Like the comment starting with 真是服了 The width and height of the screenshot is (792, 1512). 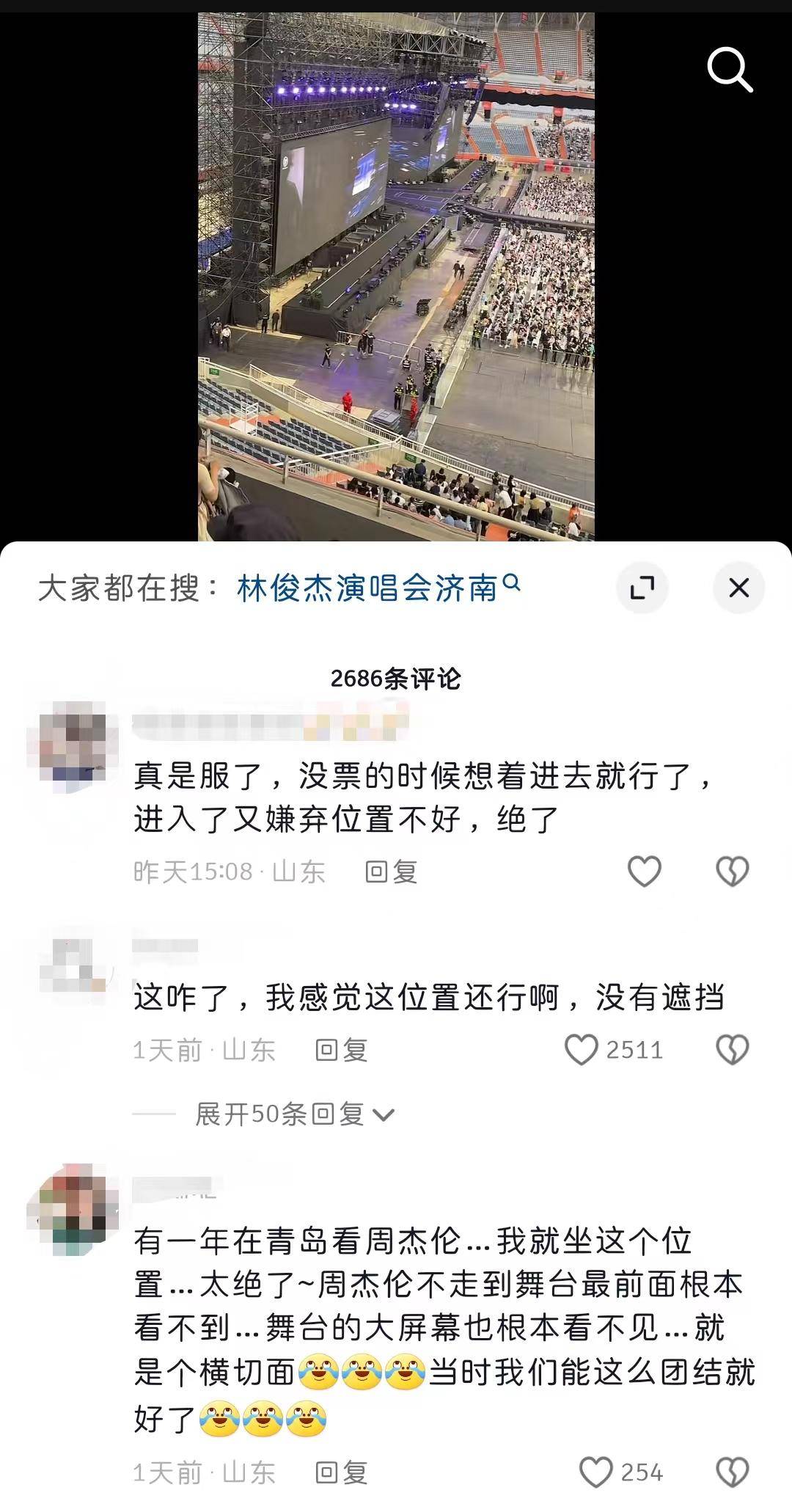pos(645,872)
